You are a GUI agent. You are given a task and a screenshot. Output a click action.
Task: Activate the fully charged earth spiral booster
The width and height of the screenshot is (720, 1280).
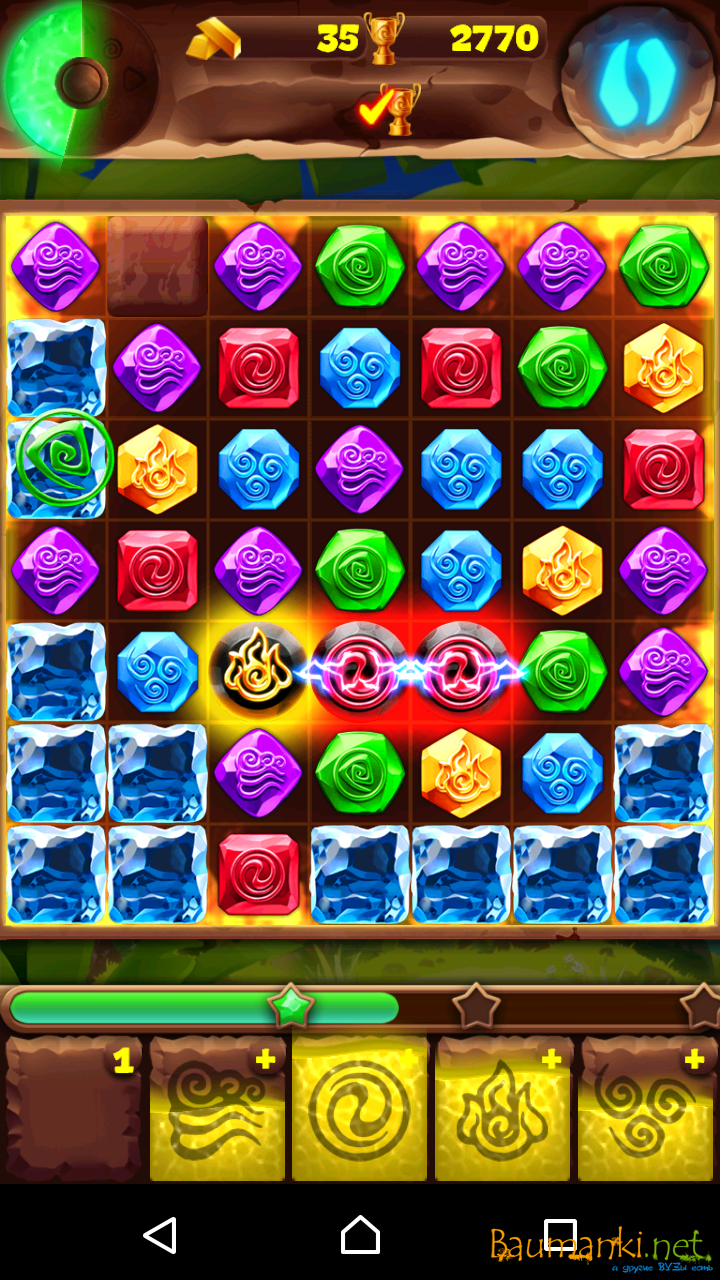[x=360, y=1110]
